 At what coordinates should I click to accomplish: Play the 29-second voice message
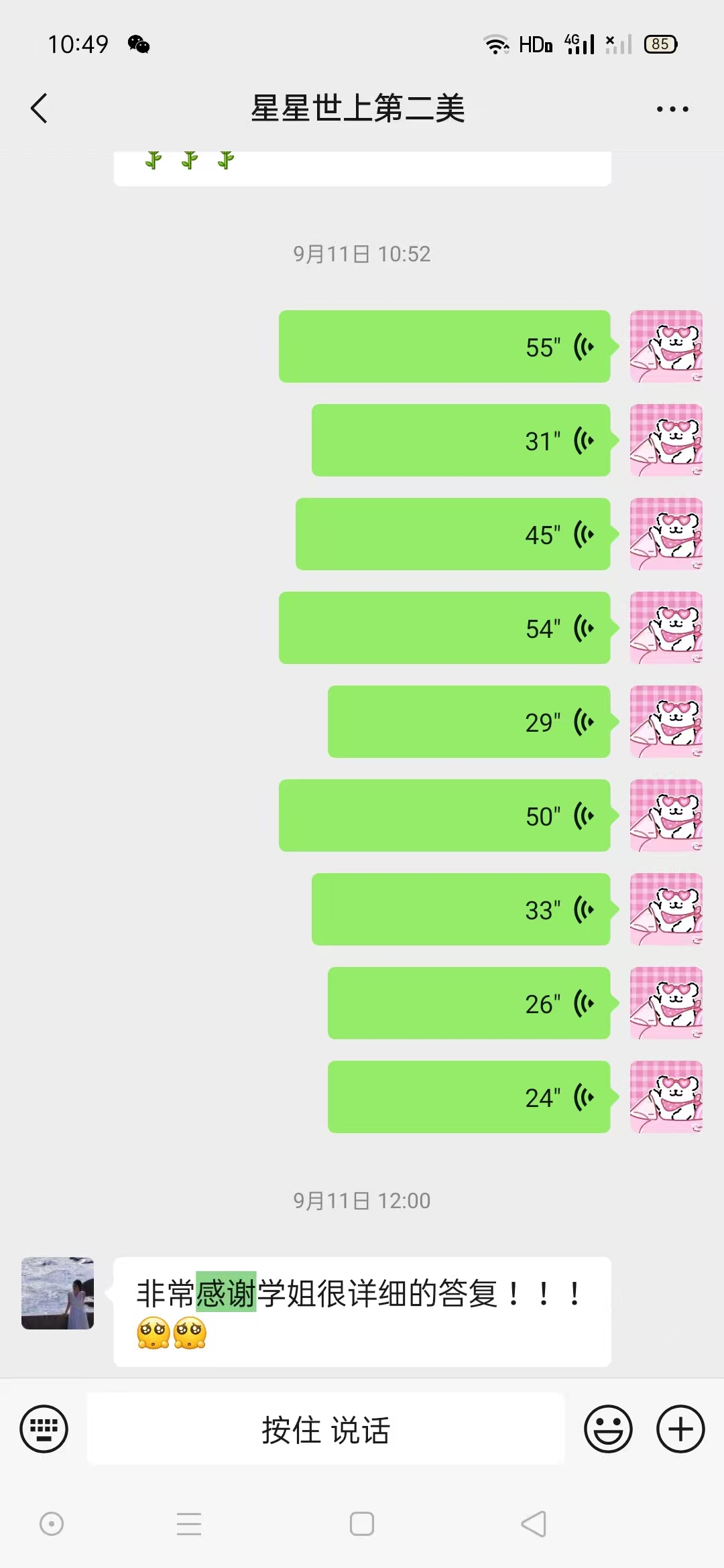click(469, 722)
